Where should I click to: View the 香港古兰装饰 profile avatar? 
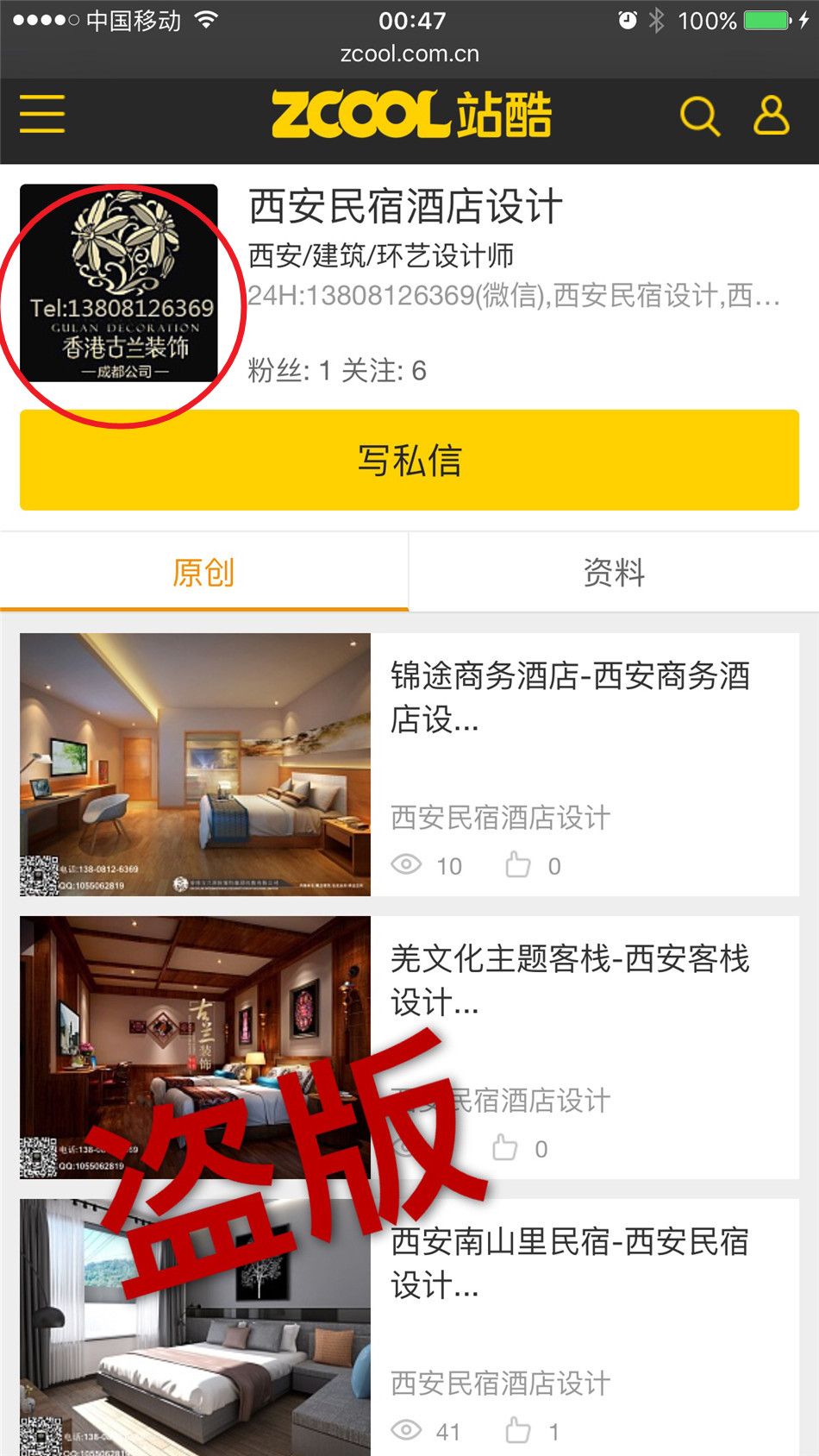[x=119, y=283]
